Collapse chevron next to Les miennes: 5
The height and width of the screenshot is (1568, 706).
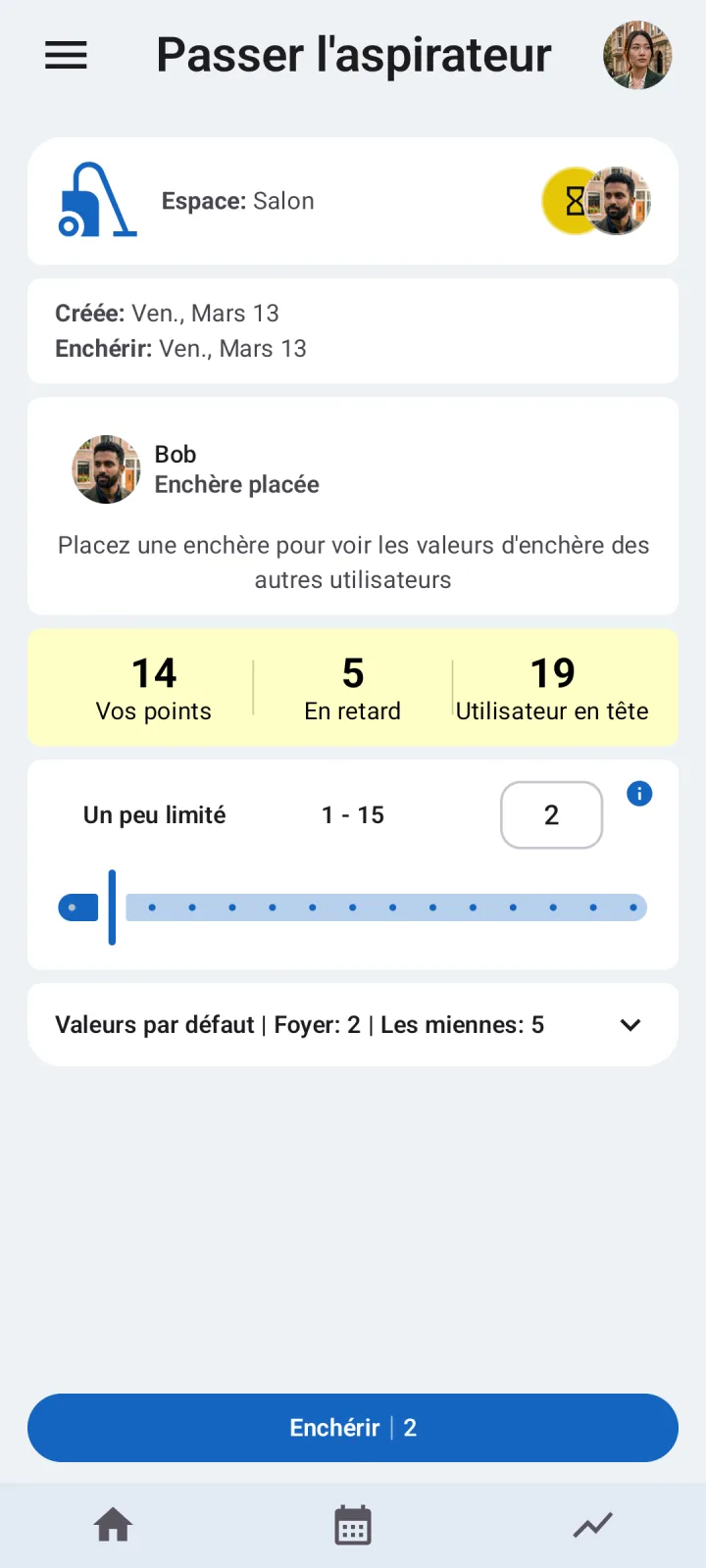(630, 1024)
